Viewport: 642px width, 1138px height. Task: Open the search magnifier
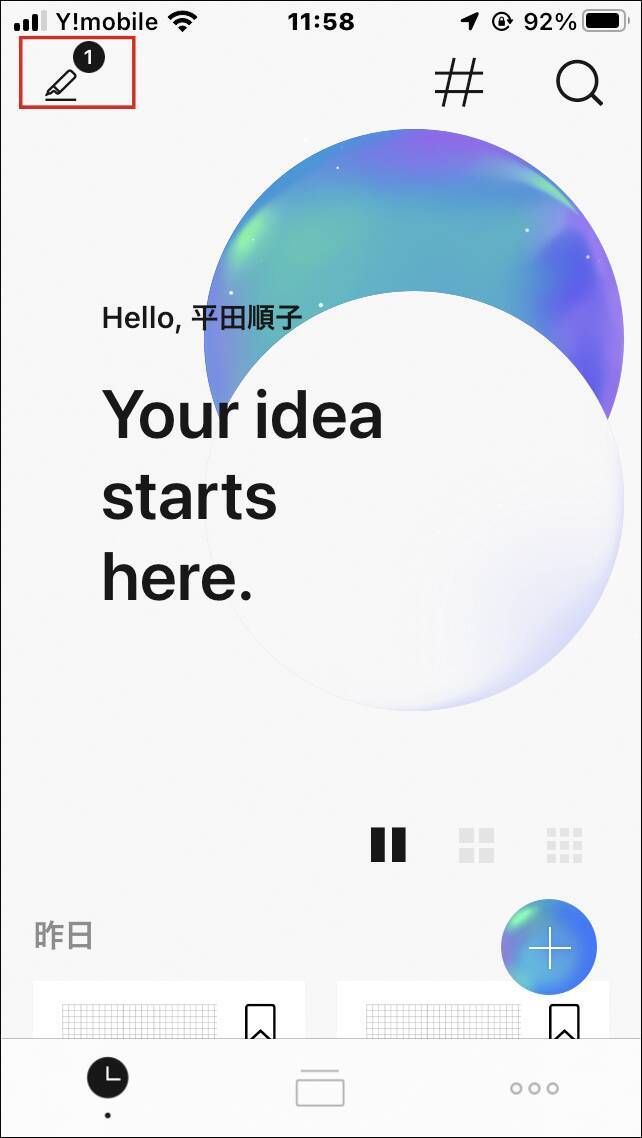click(x=579, y=82)
